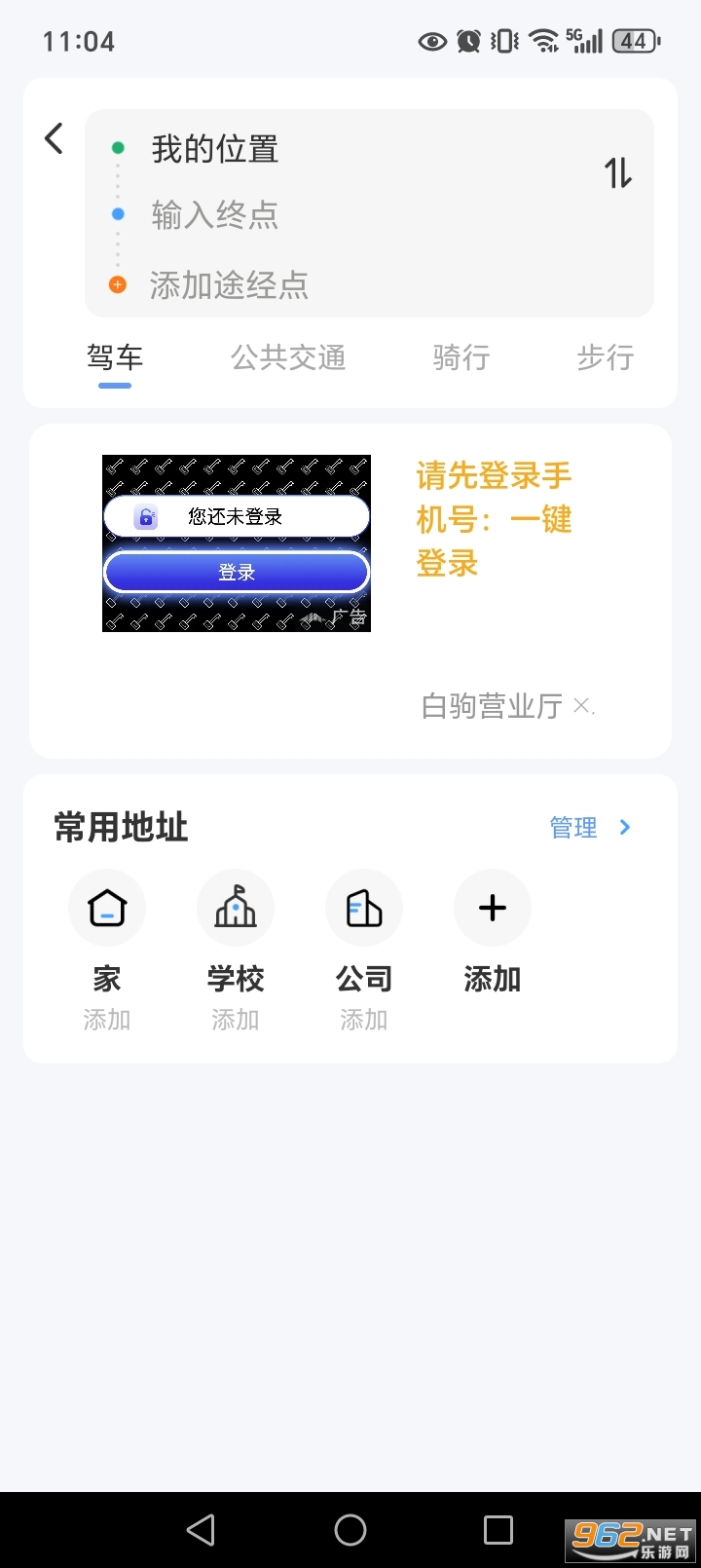Switch to the 公共交通 tab
The height and width of the screenshot is (1568, 701).
tap(288, 358)
